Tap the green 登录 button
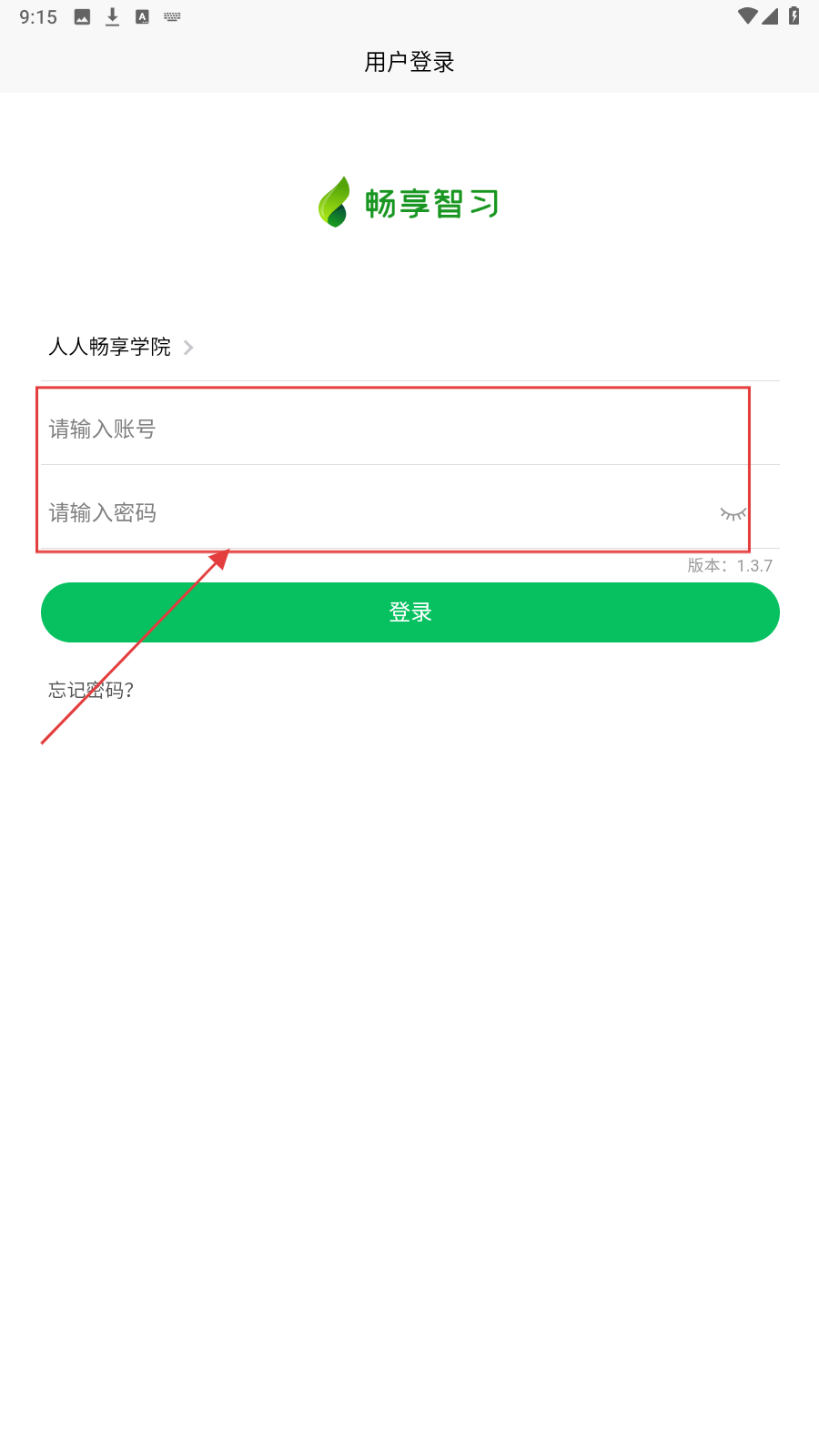Image resolution: width=819 pixels, height=1456 pixels. click(409, 612)
